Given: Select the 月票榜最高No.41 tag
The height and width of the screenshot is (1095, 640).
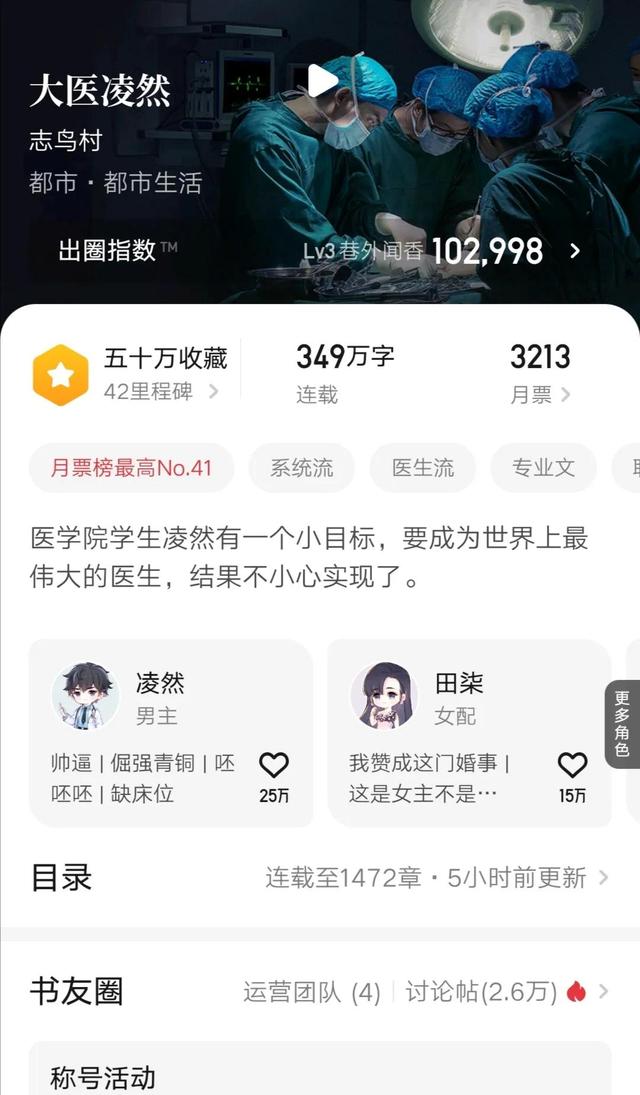Looking at the screenshot, I should point(131,468).
